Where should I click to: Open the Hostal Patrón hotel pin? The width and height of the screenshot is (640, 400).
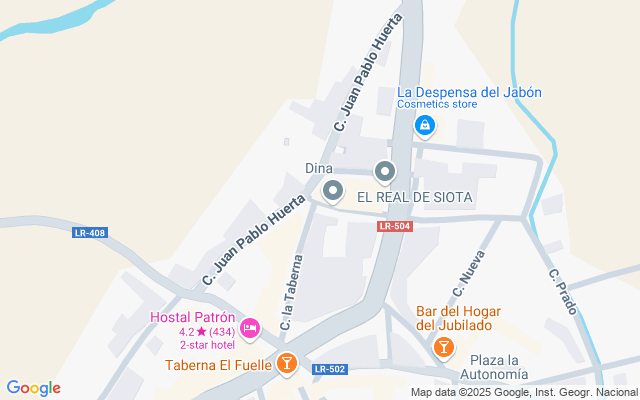point(250,329)
